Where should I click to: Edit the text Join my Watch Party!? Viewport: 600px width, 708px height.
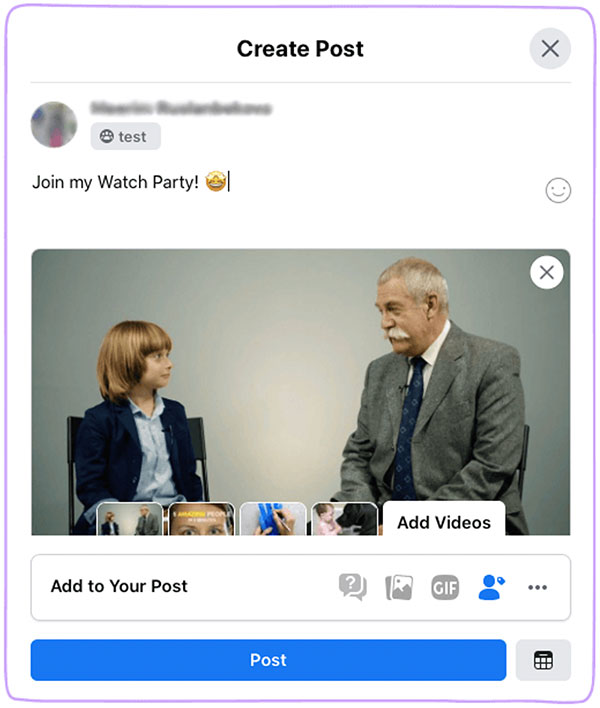[115, 183]
